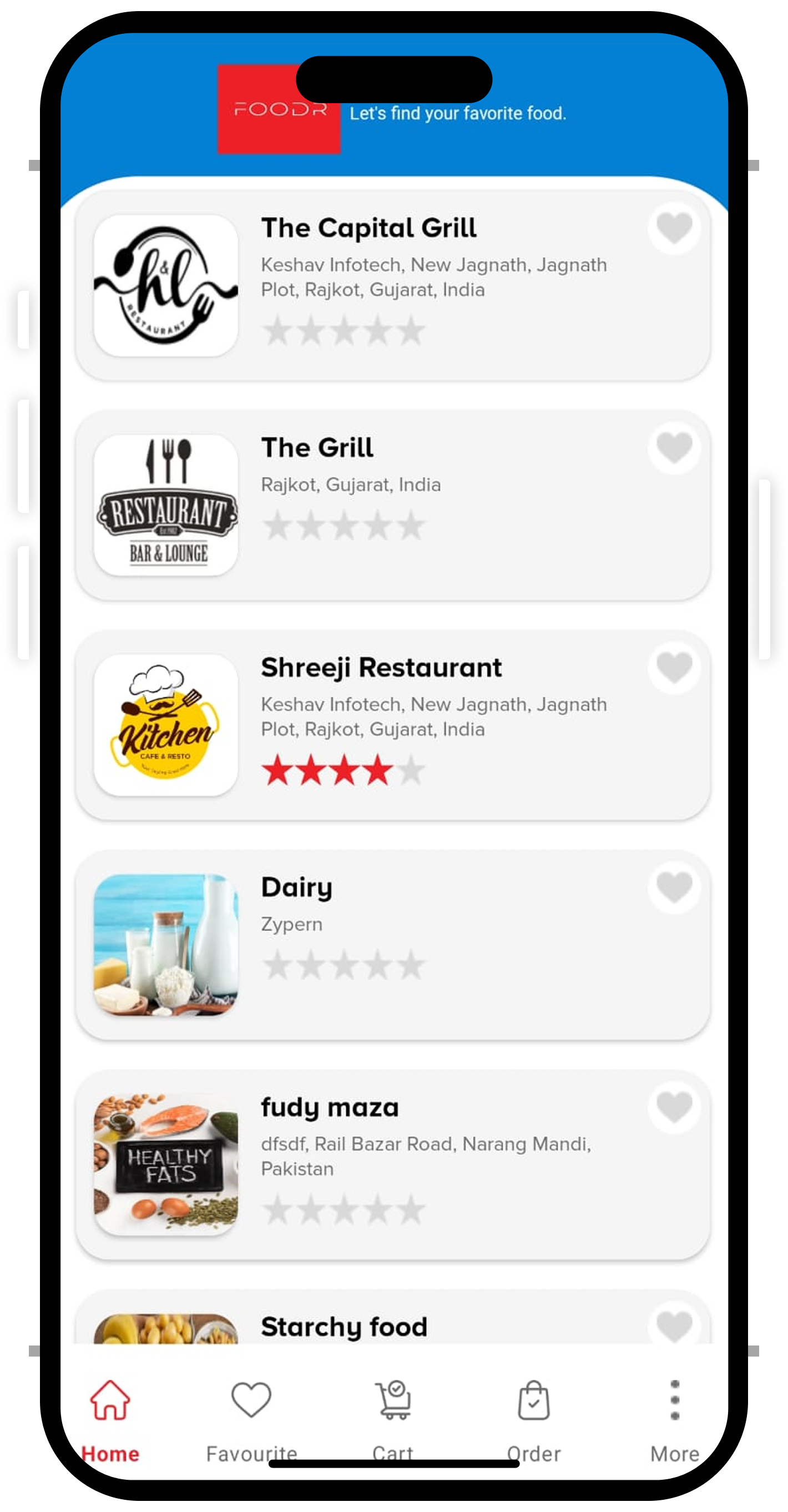Like The Grill using its heart
The width and height of the screenshot is (788, 1512).
(x=674, y=447)
